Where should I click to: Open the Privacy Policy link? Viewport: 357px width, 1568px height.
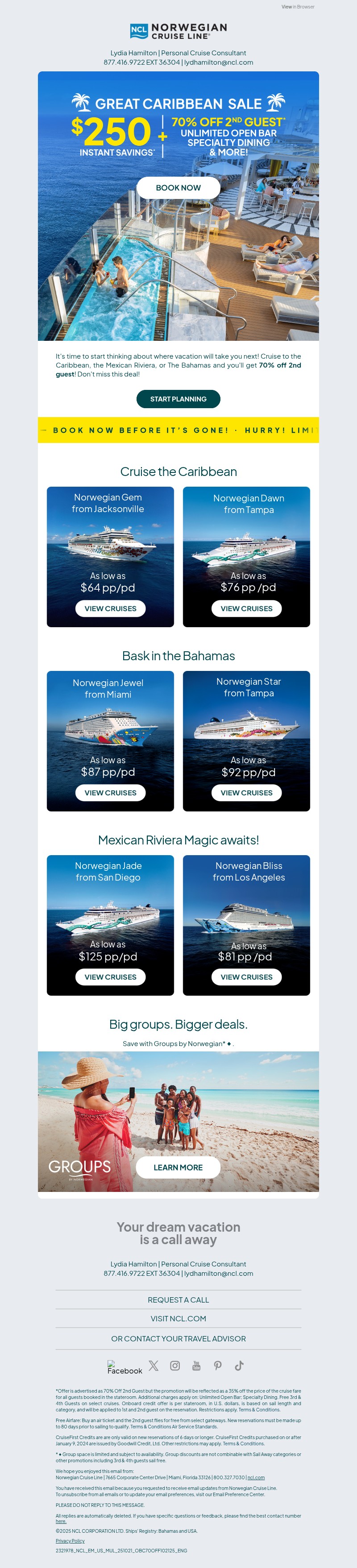coord(70,1541)
